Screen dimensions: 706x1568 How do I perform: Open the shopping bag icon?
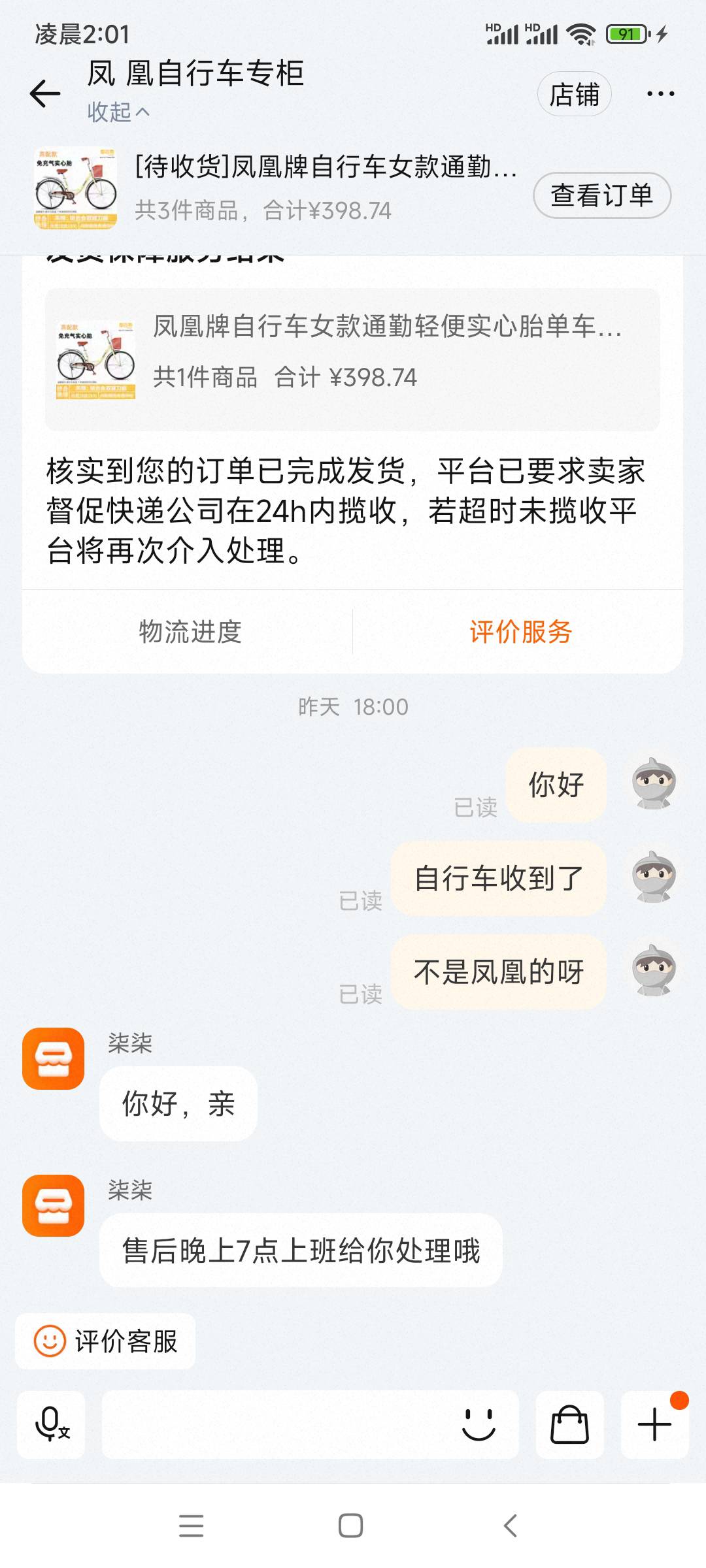(569, 1424)
